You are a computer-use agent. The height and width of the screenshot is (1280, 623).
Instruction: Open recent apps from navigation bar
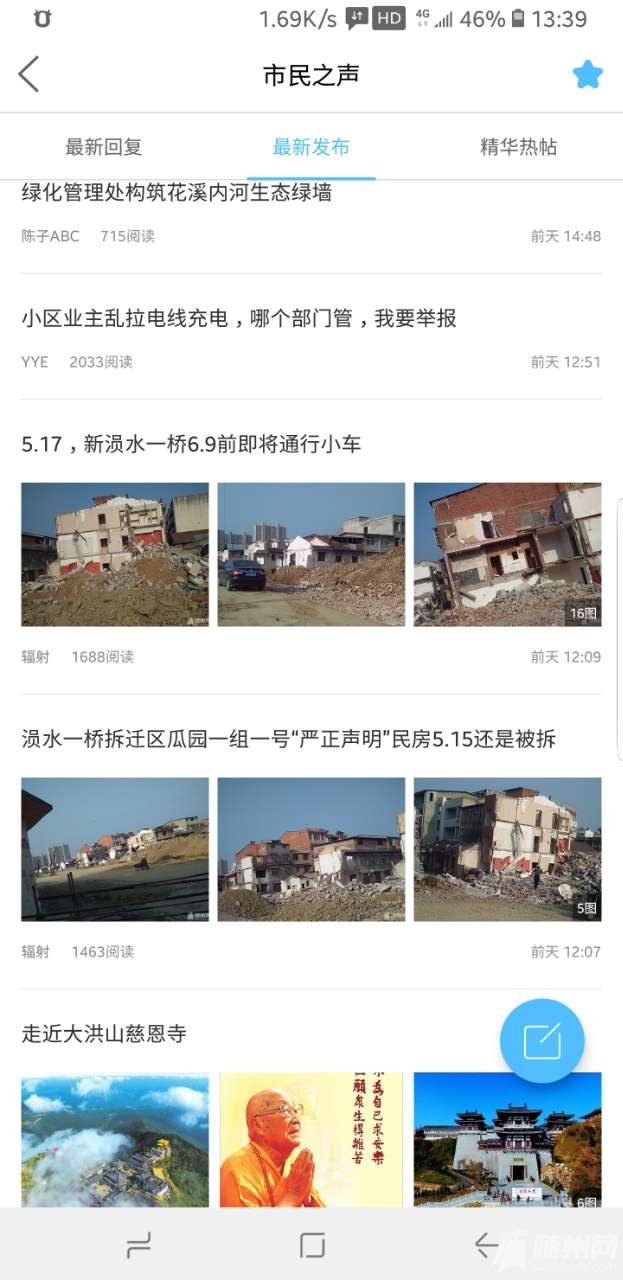(139, 1245)
